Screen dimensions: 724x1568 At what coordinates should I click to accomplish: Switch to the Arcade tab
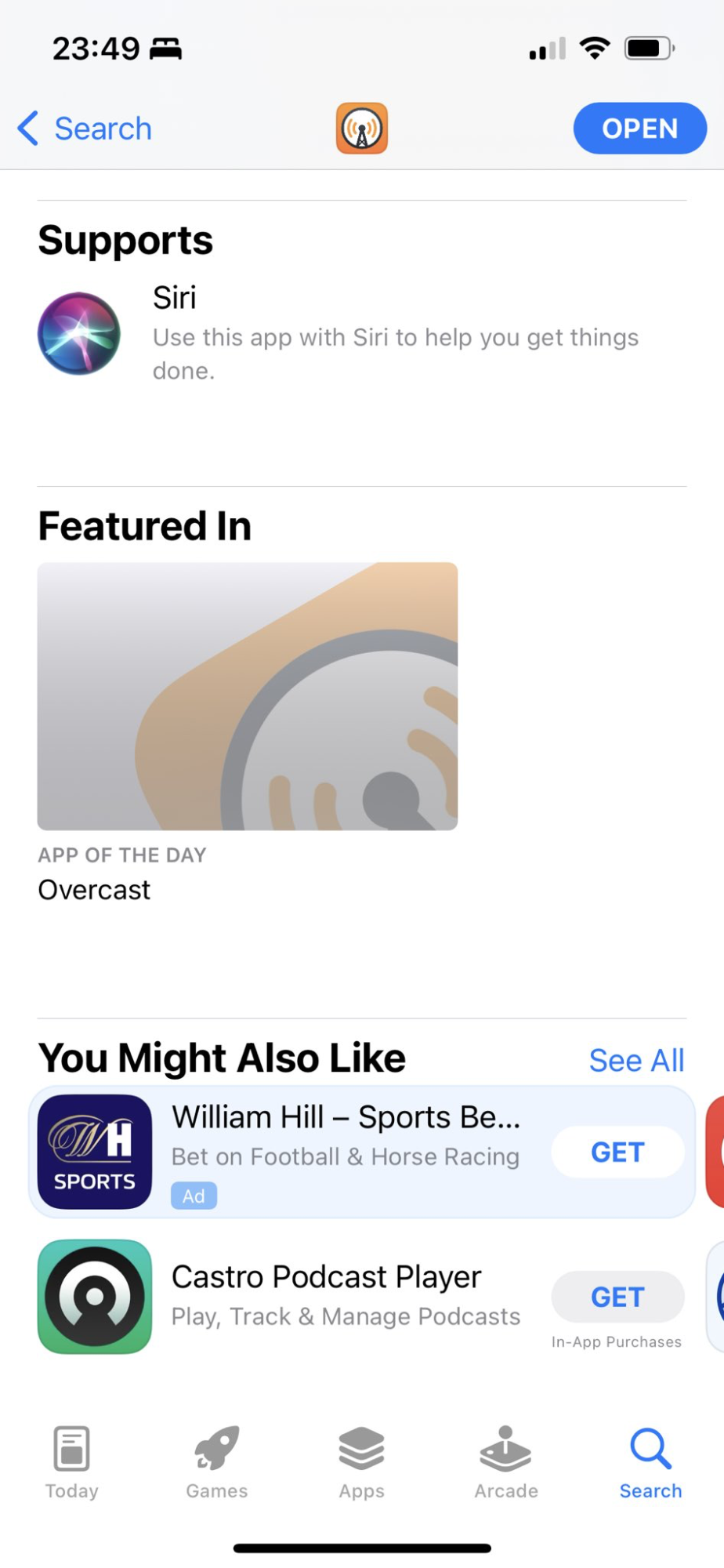(x=506, y=1463)
